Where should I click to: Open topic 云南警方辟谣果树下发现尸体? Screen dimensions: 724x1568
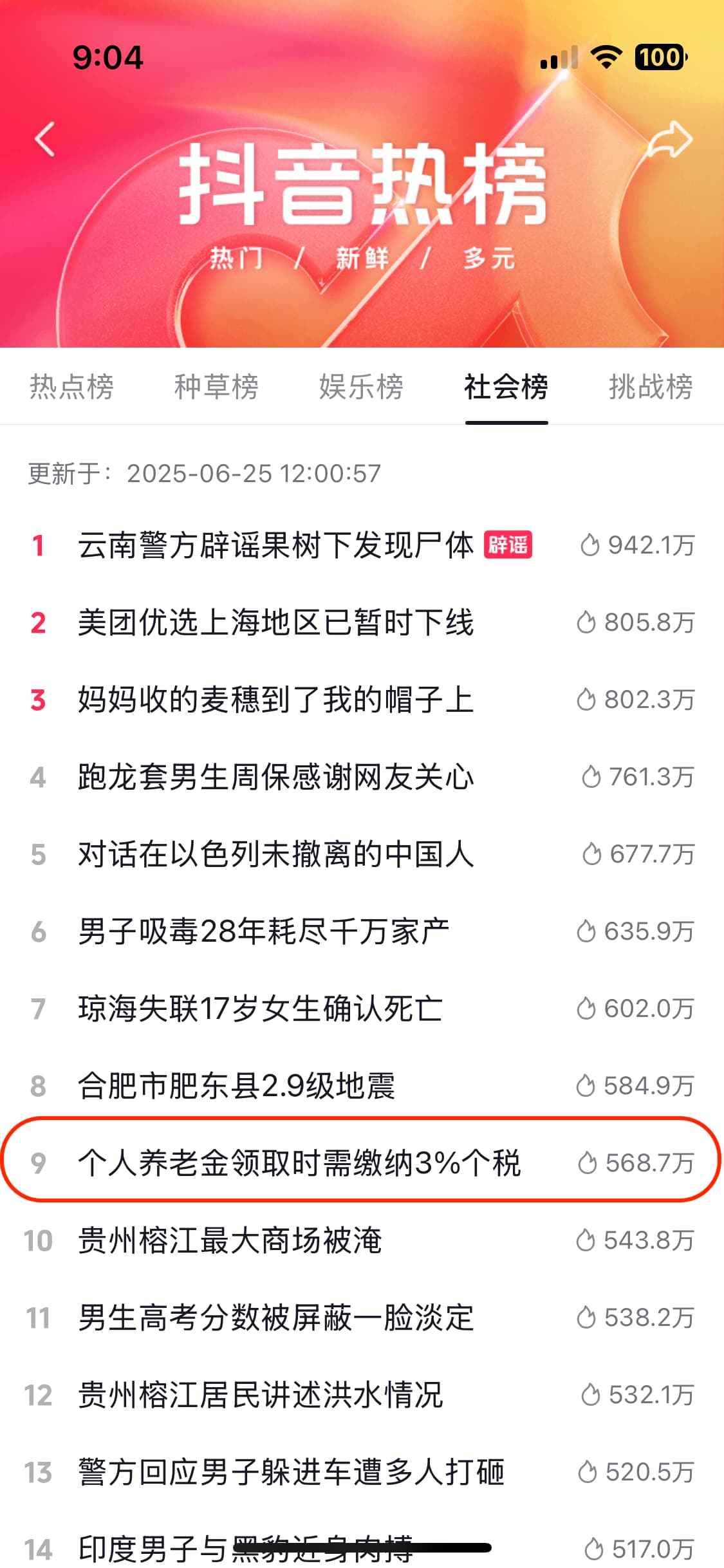(275, 545)
